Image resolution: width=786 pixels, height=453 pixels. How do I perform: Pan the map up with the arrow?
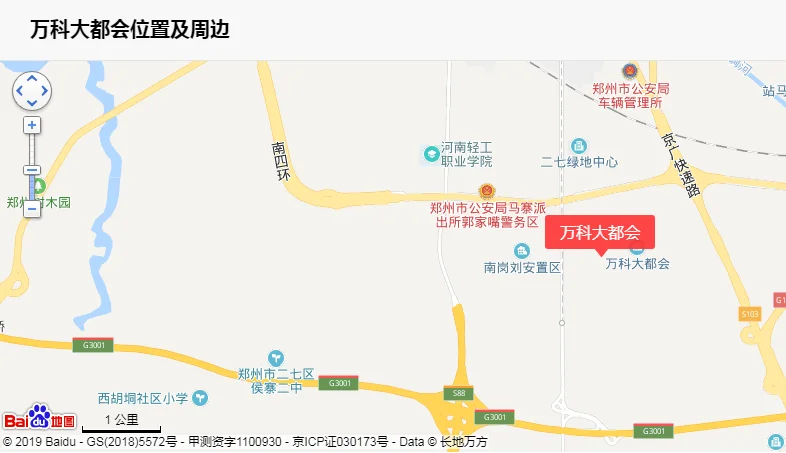click(x=31, y=78)
